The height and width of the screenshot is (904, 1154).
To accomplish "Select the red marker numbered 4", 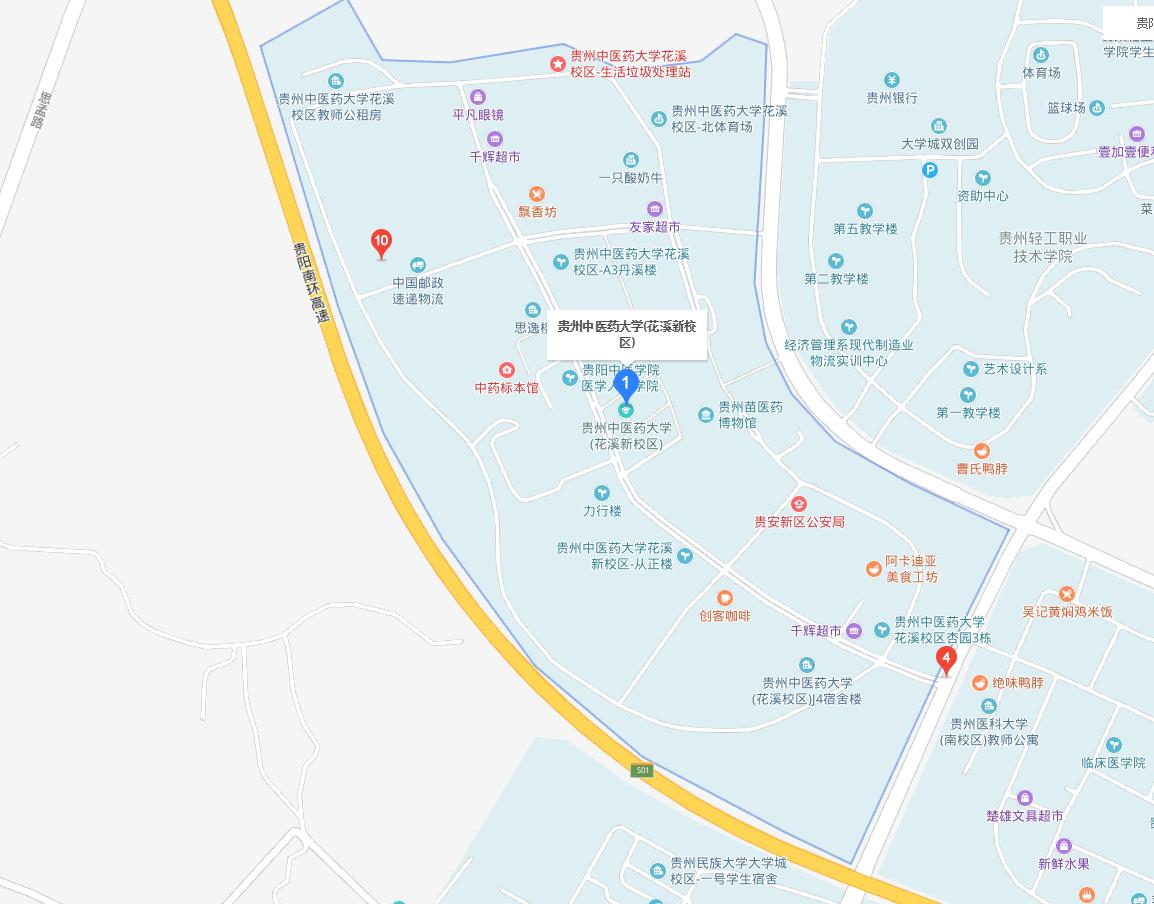I will 945,660.
